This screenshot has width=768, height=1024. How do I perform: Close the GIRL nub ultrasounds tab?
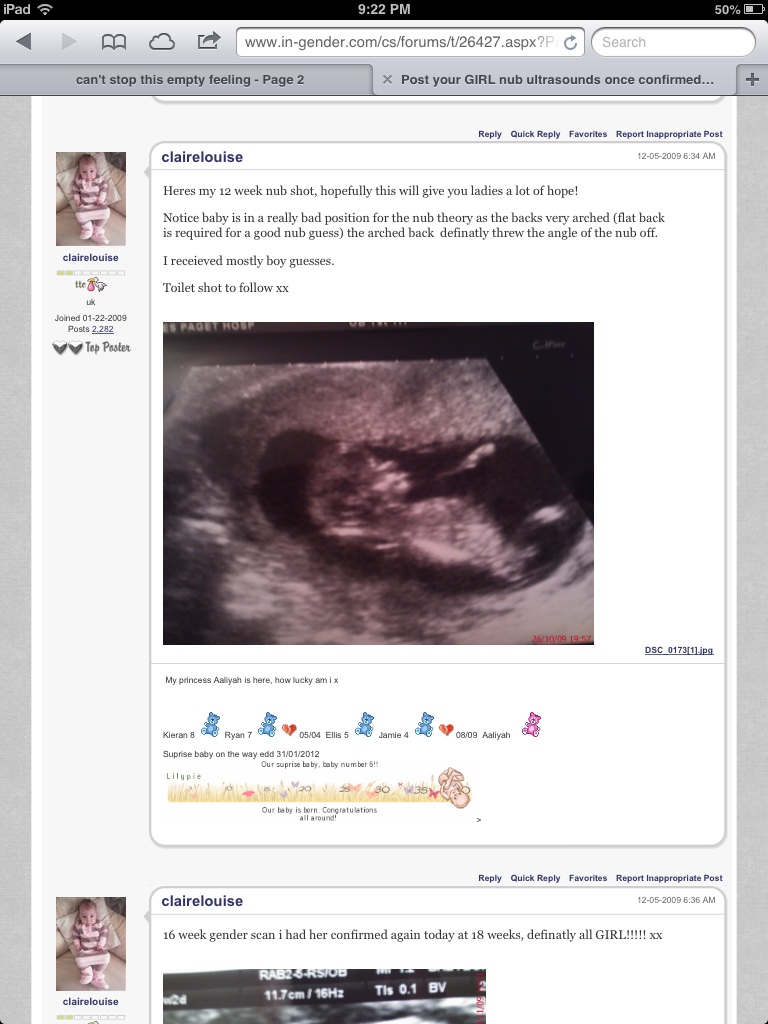click(x=386, y=80)
